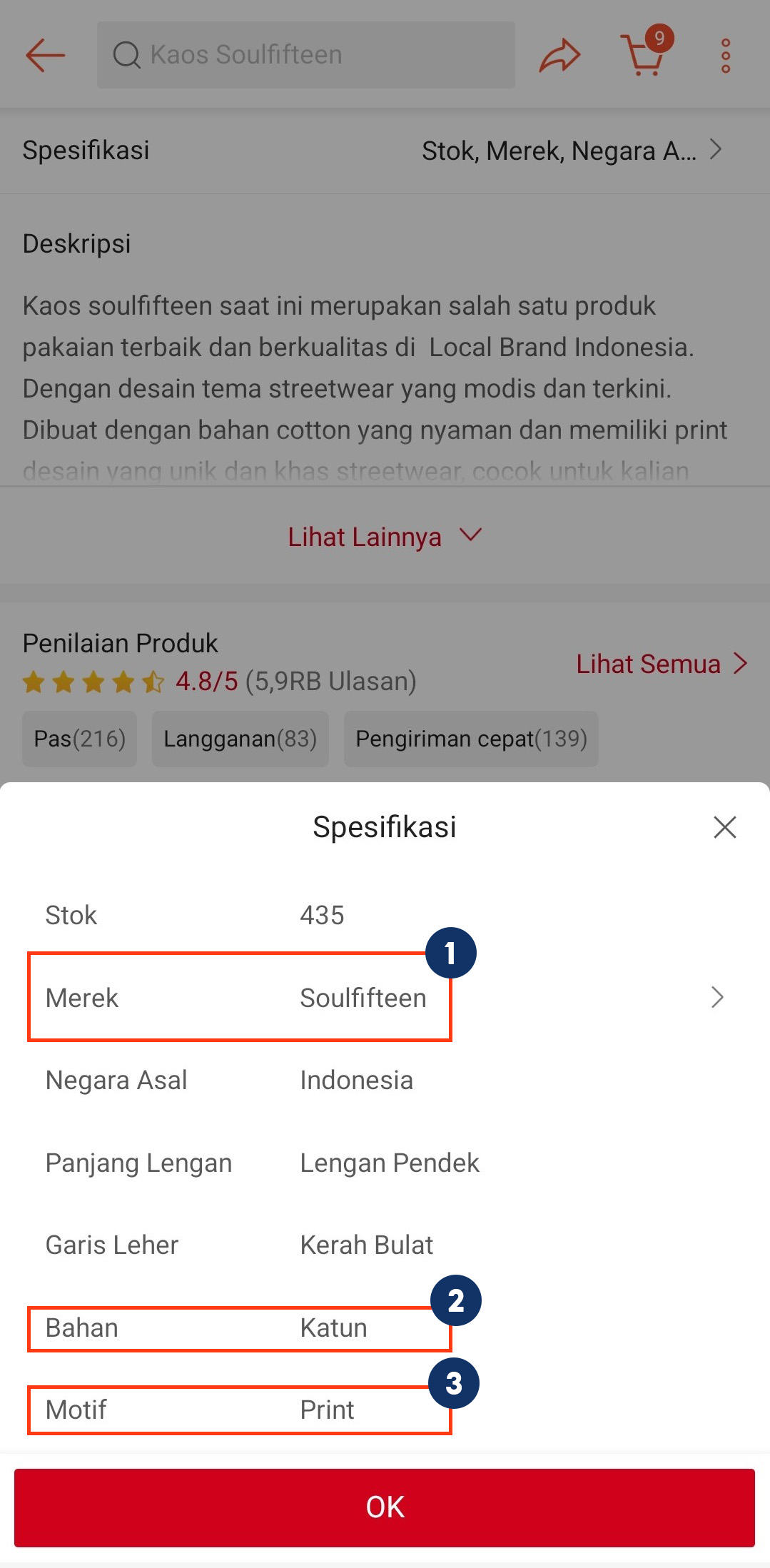Tap the 9-item red cart badge
This screenshot has width=770, height=1568.
click(x=660, y=38)
